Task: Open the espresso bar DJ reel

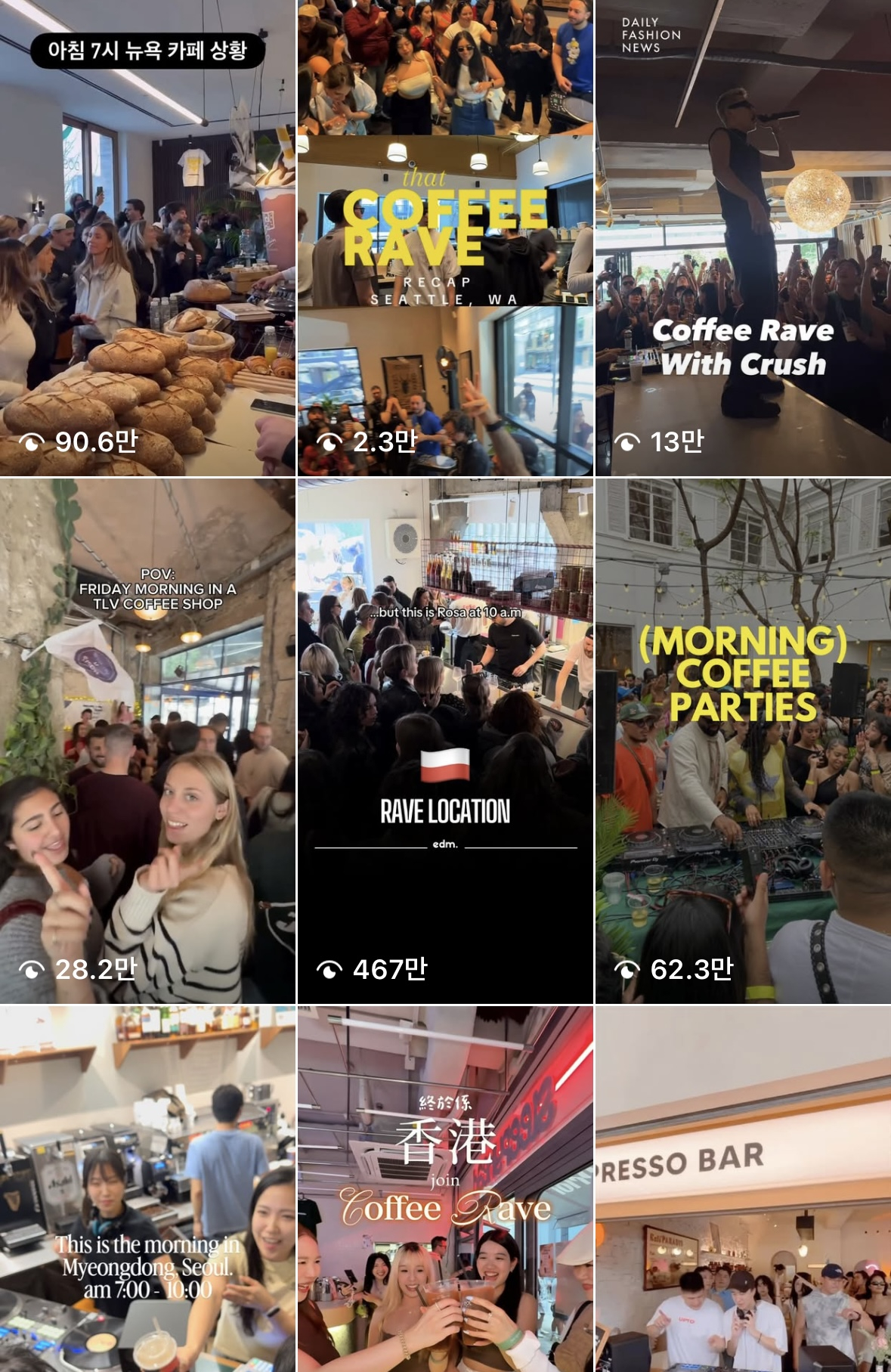Action: point(743,1188)
